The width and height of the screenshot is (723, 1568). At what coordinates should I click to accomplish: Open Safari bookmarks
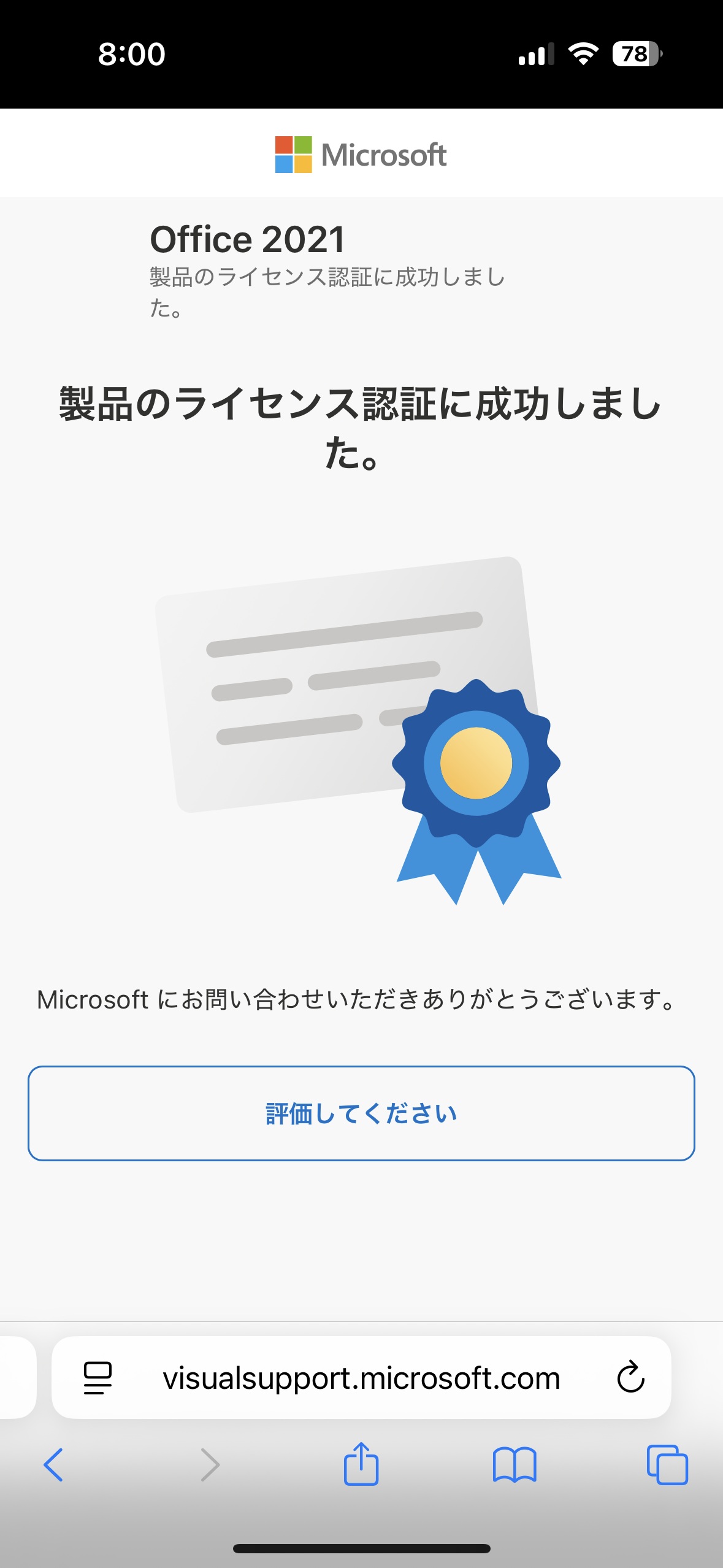[x=514, y=1465]
